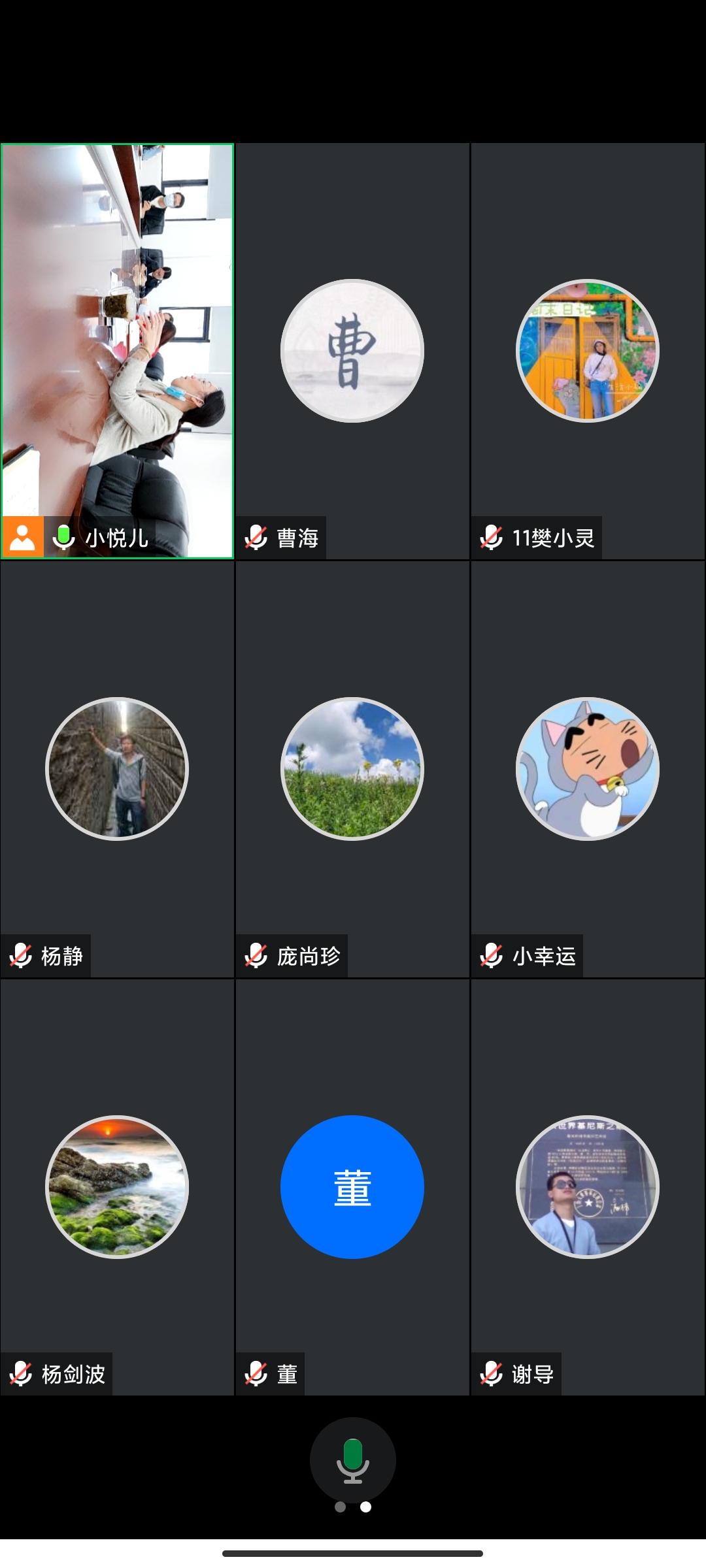
Task: Click the crossed-out mic icon beside 曹海
Action: pos(256,537)
